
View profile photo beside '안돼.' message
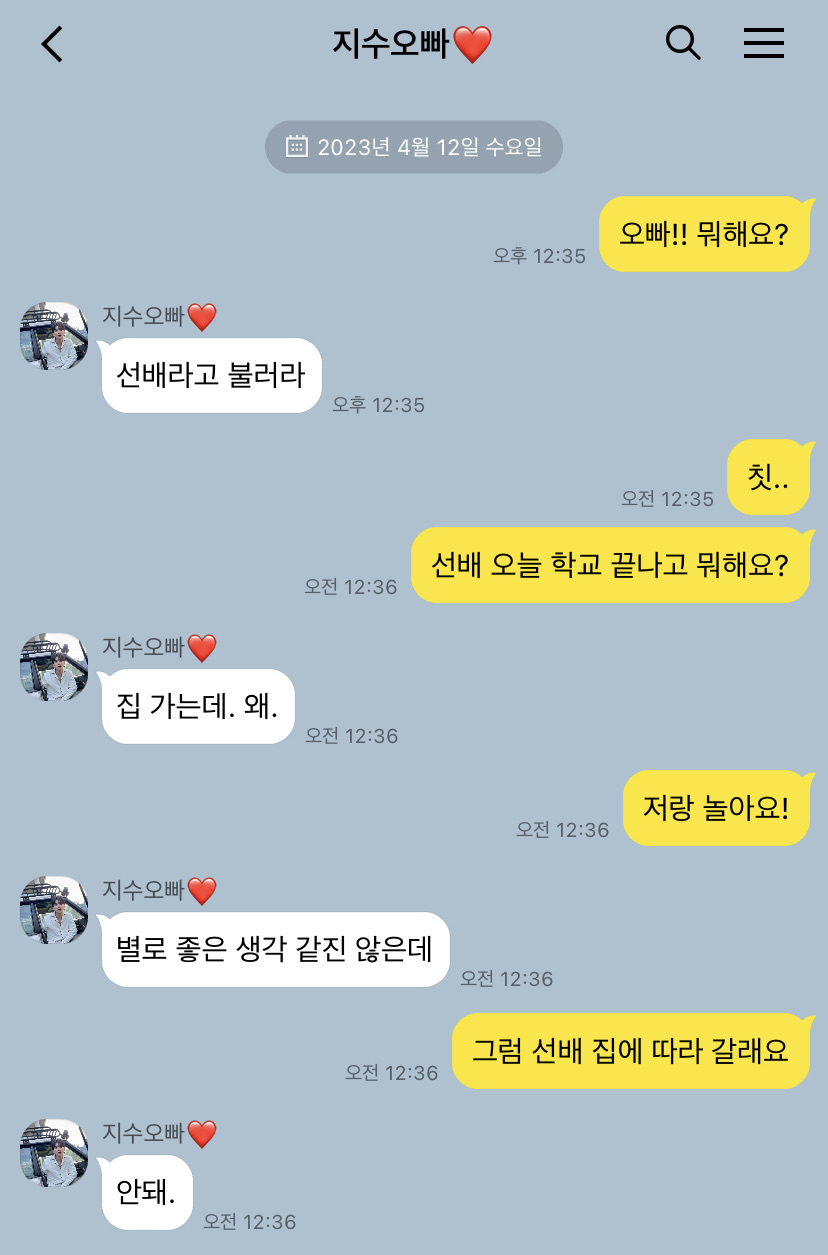click(x=54, y=1152)
